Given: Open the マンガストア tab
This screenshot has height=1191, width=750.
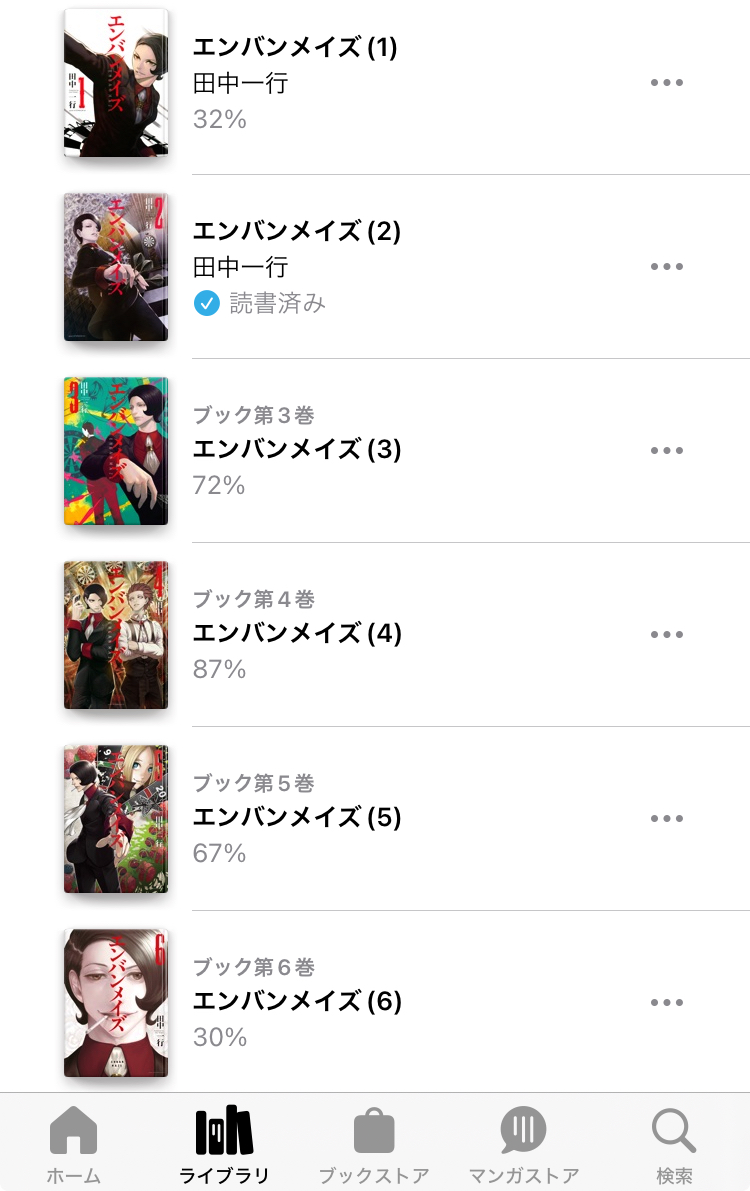Looking at the screenshot, I should point(524,1145).
